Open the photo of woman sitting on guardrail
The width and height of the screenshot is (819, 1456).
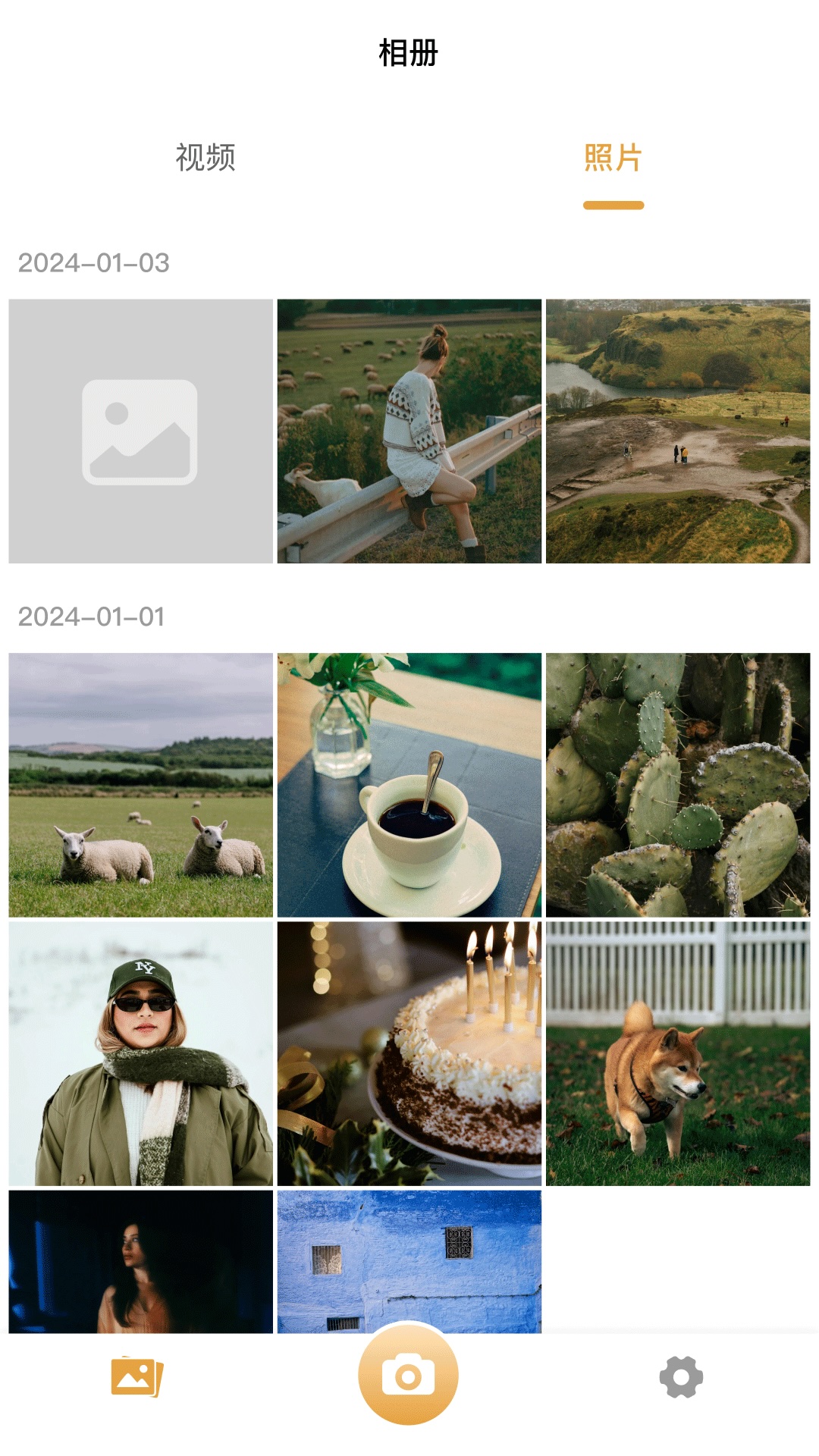(409, 431)
